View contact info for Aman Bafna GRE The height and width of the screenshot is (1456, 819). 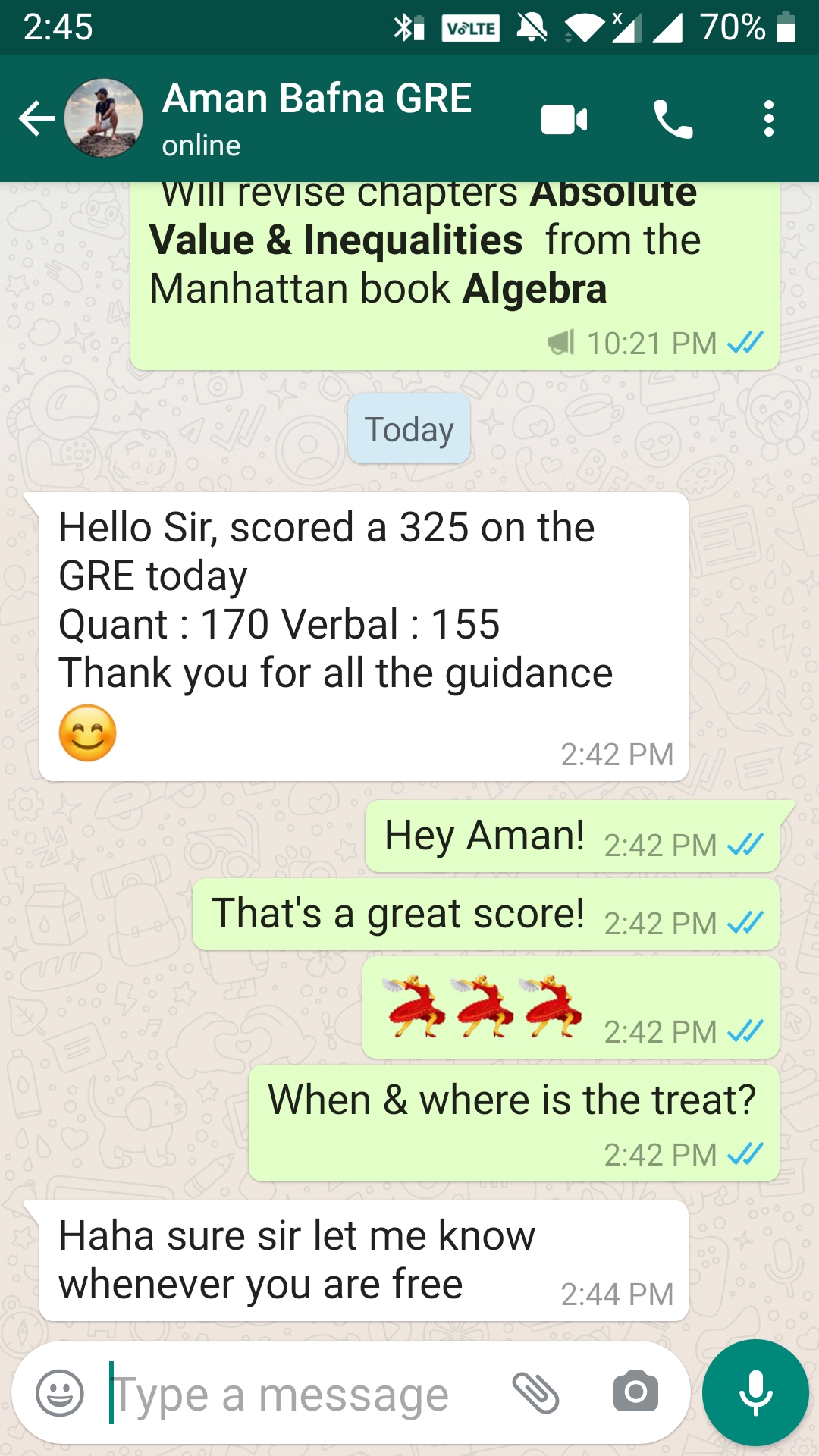[317, 118]
